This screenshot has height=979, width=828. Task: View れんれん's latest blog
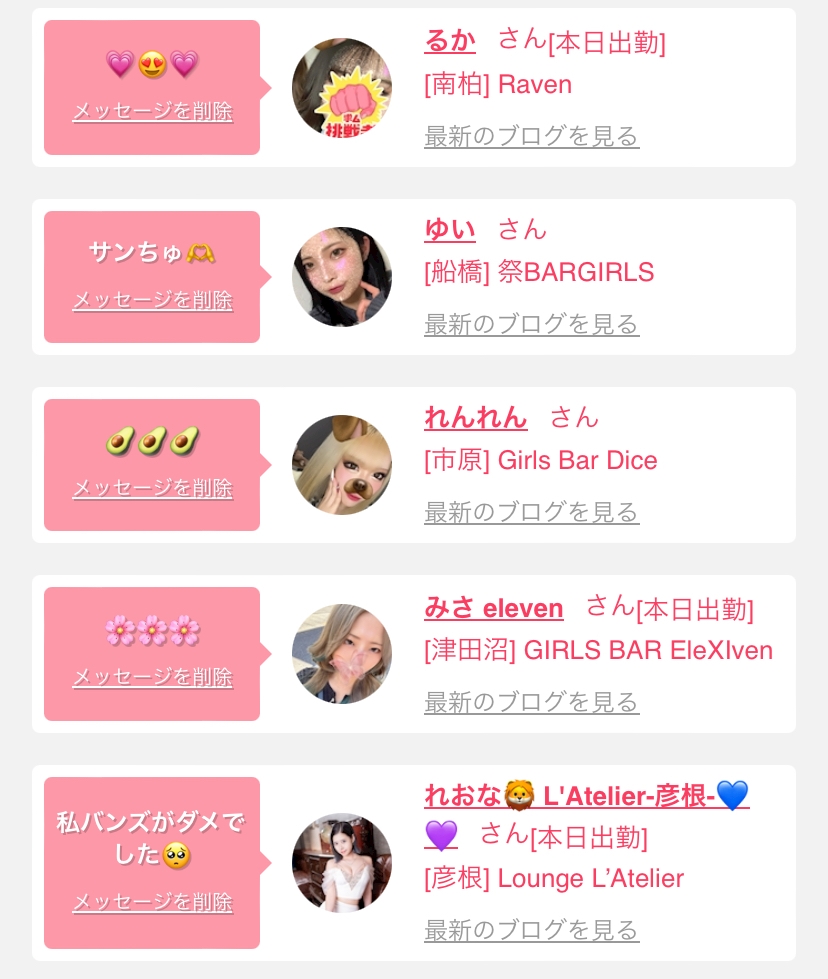[531, 512]
